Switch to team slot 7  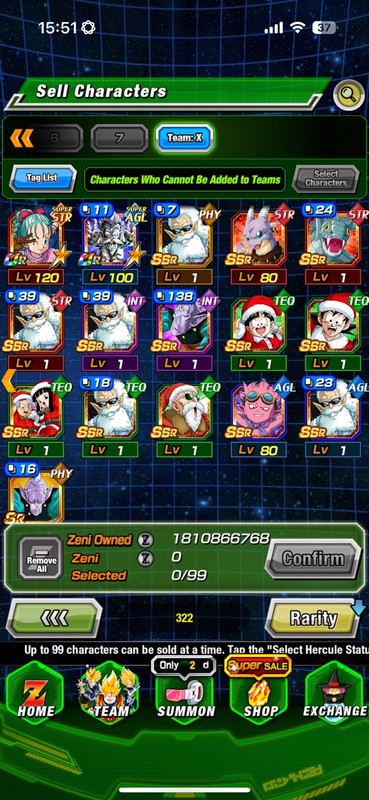point(119,138)
